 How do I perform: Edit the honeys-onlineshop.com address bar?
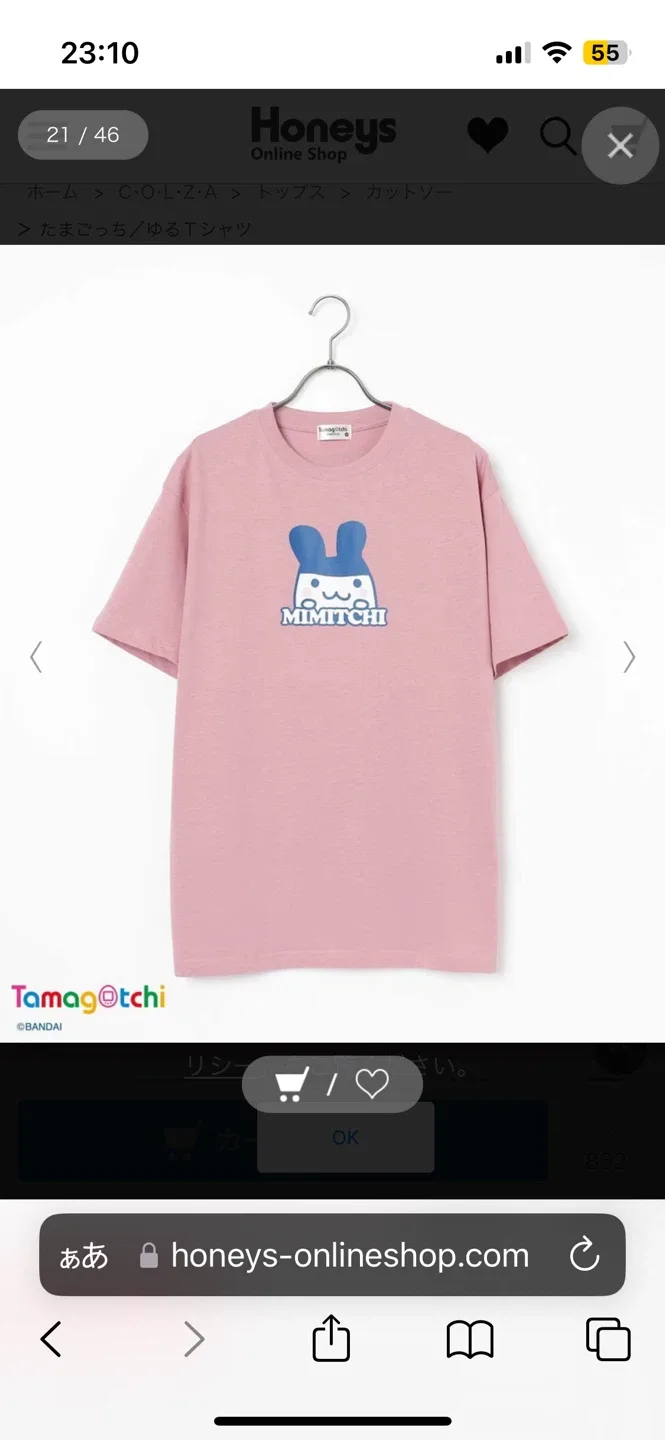coord(349,1255)
